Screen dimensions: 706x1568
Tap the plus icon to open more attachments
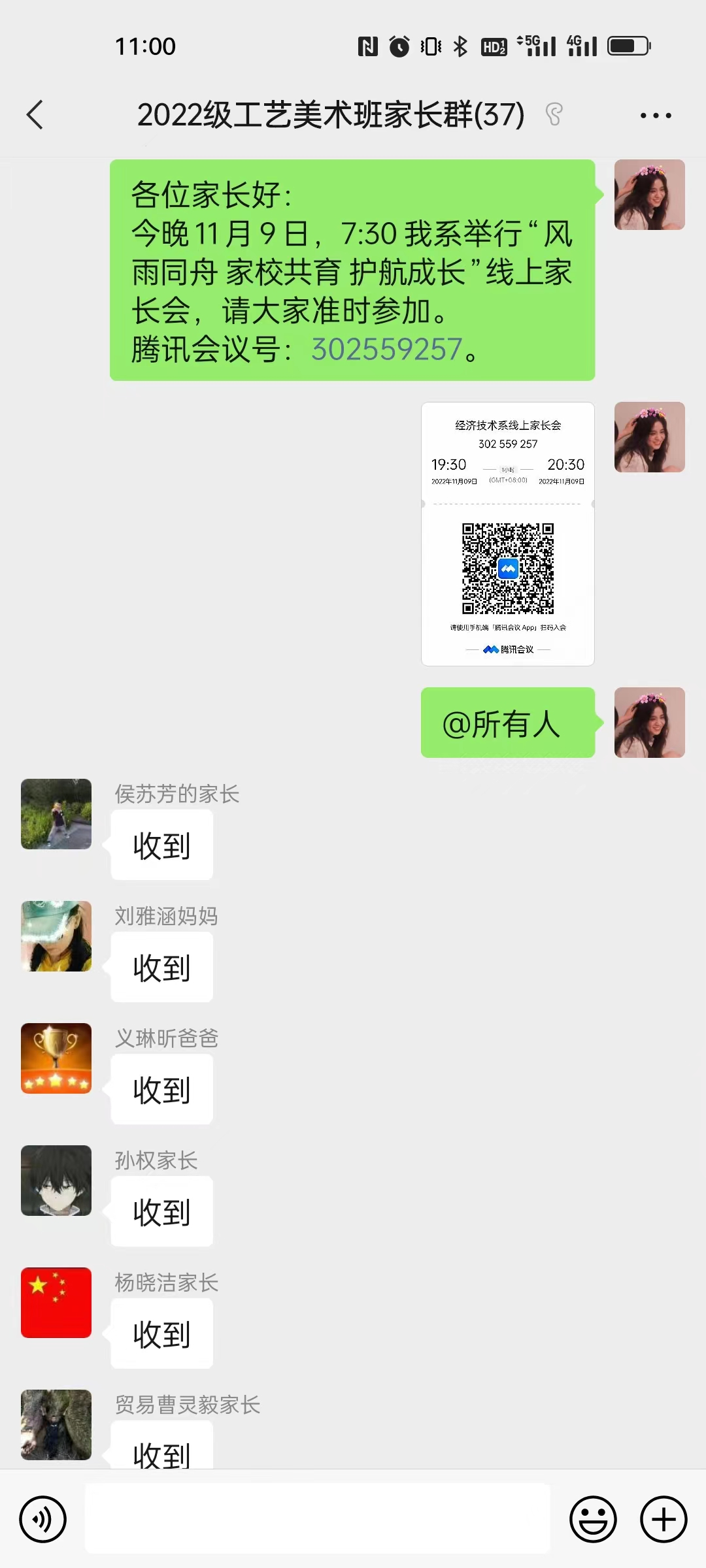coord(663,1519)
